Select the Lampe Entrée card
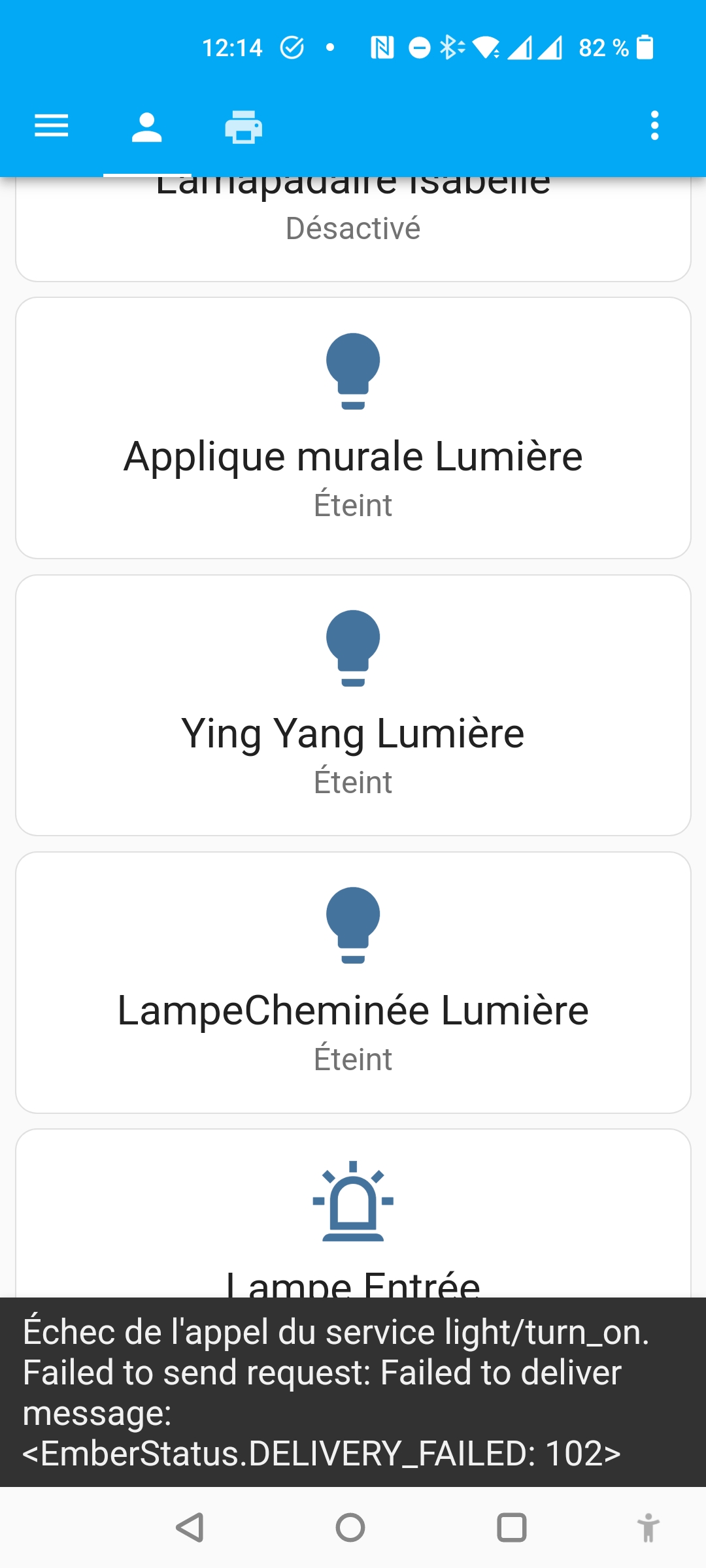Screen dimensions: 706x1568 pos(353,1215)
